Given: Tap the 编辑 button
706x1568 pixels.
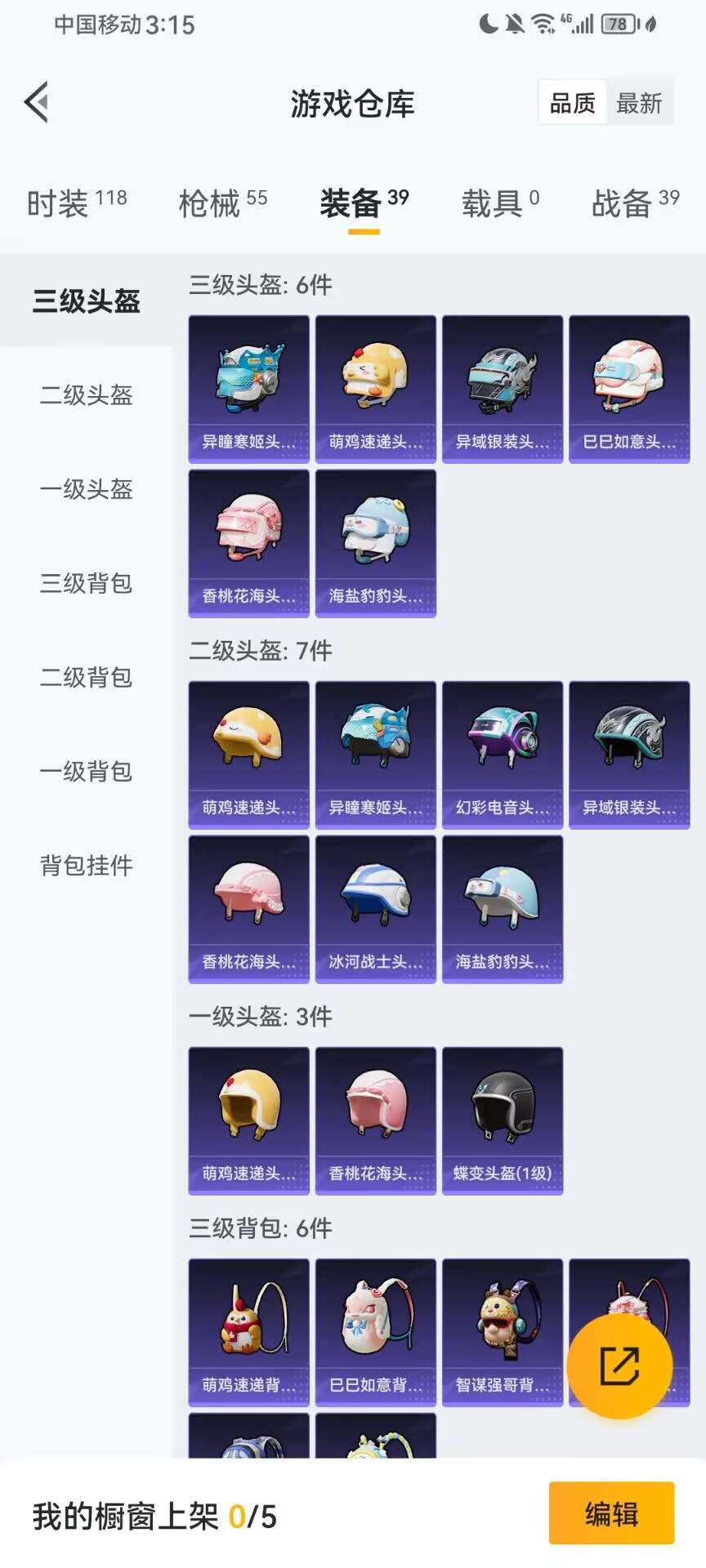Looking at the screenshot, I should point(611,1513).
